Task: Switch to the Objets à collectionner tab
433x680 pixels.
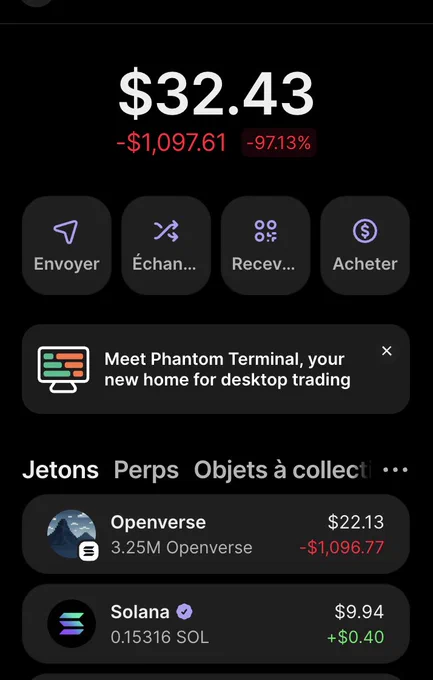Action: point(283,470)
